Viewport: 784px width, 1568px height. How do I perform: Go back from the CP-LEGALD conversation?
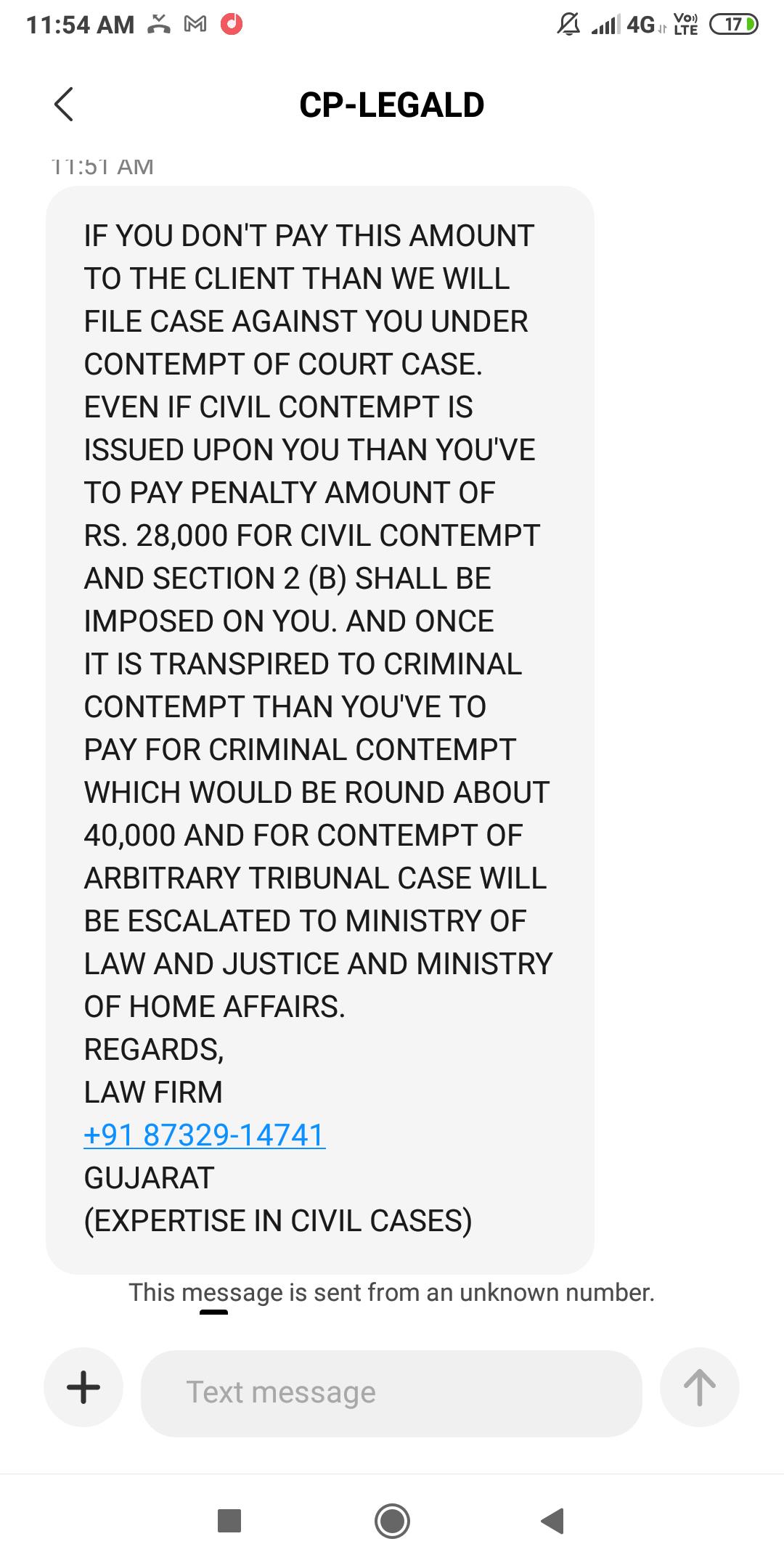[x=64, y=105]
